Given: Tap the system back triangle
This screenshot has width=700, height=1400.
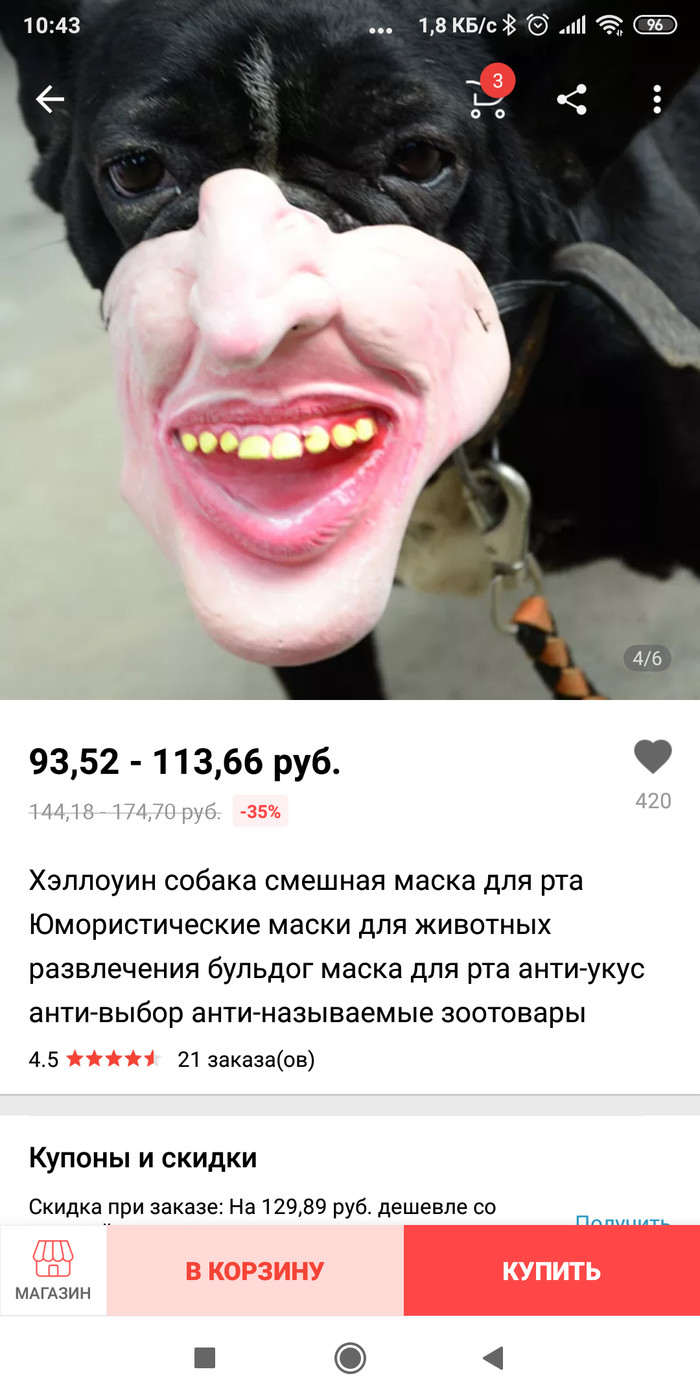Looking at the screenshot, I should point(492,1358).
